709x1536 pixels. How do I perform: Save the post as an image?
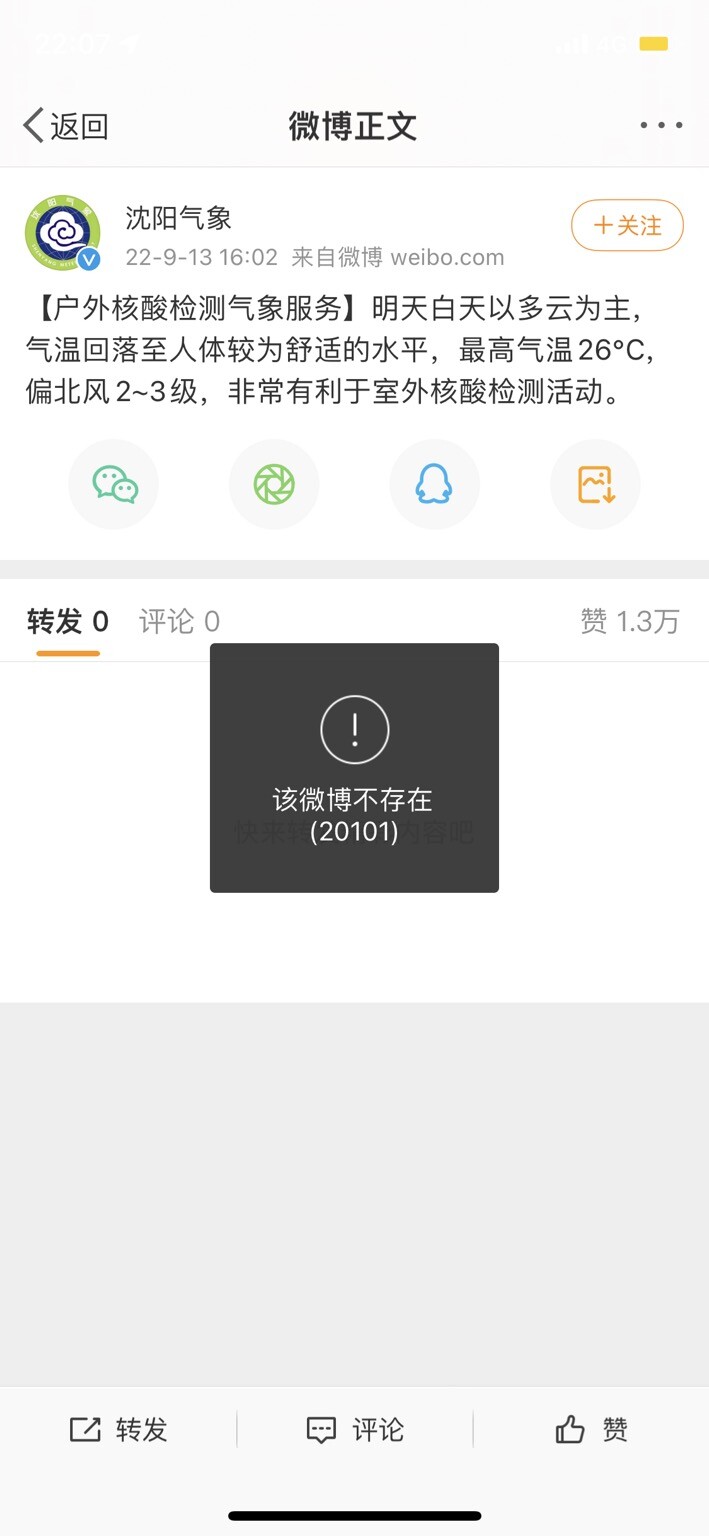click(595, 485)
